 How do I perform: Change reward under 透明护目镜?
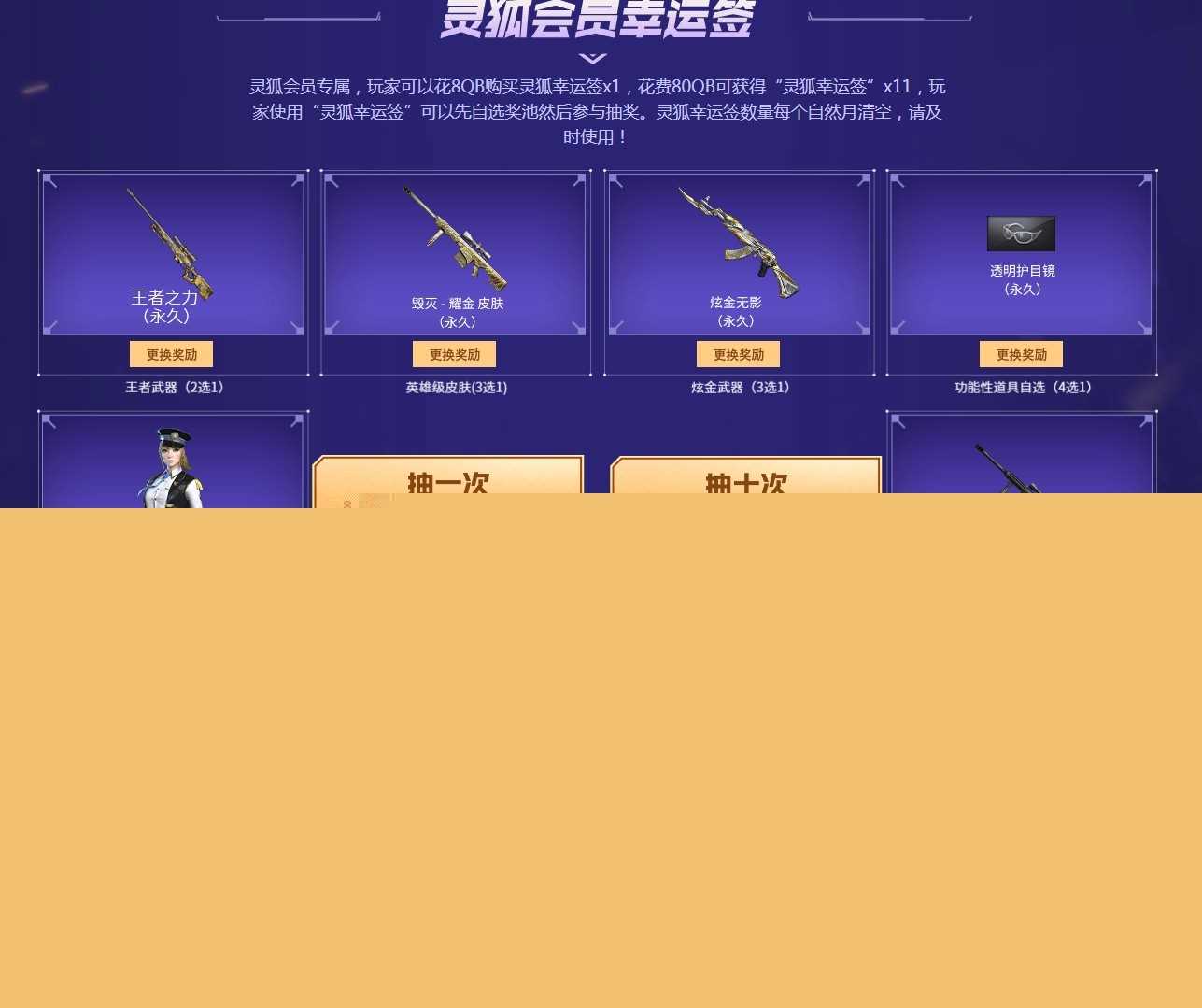pyautogui.click(x=1021, y=354)
